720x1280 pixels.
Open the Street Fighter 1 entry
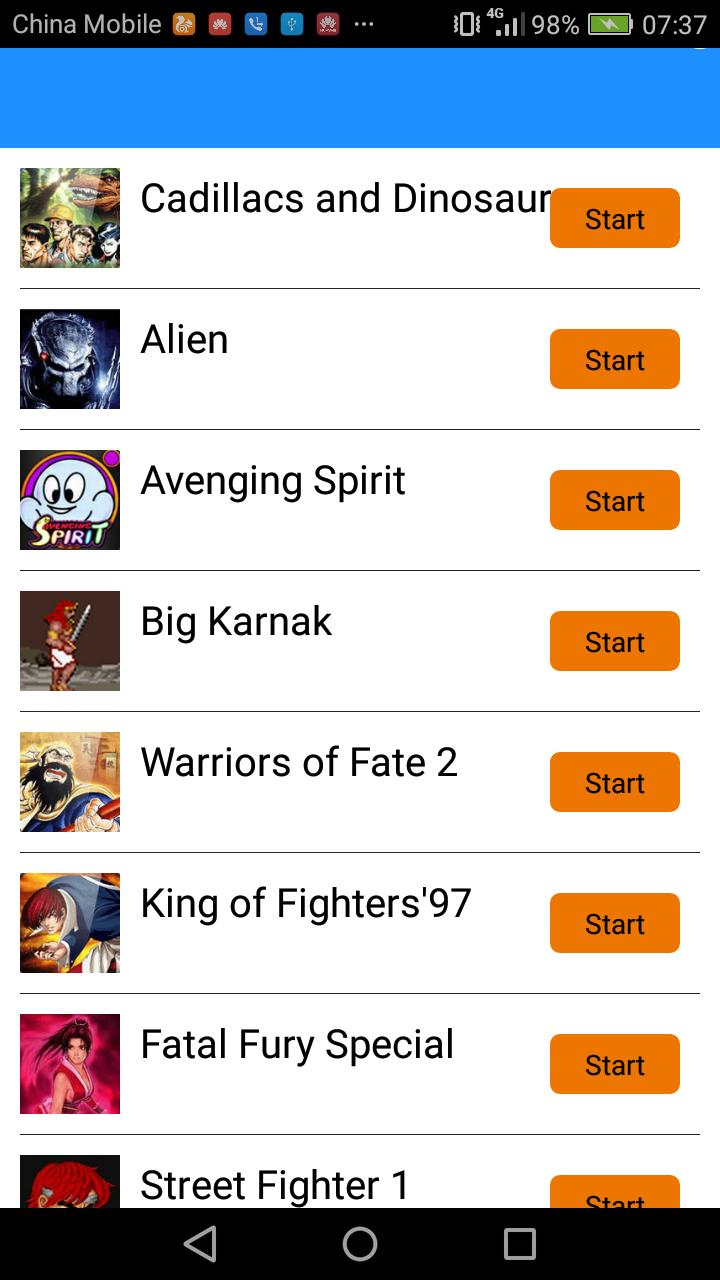[x=274, y=1185]
